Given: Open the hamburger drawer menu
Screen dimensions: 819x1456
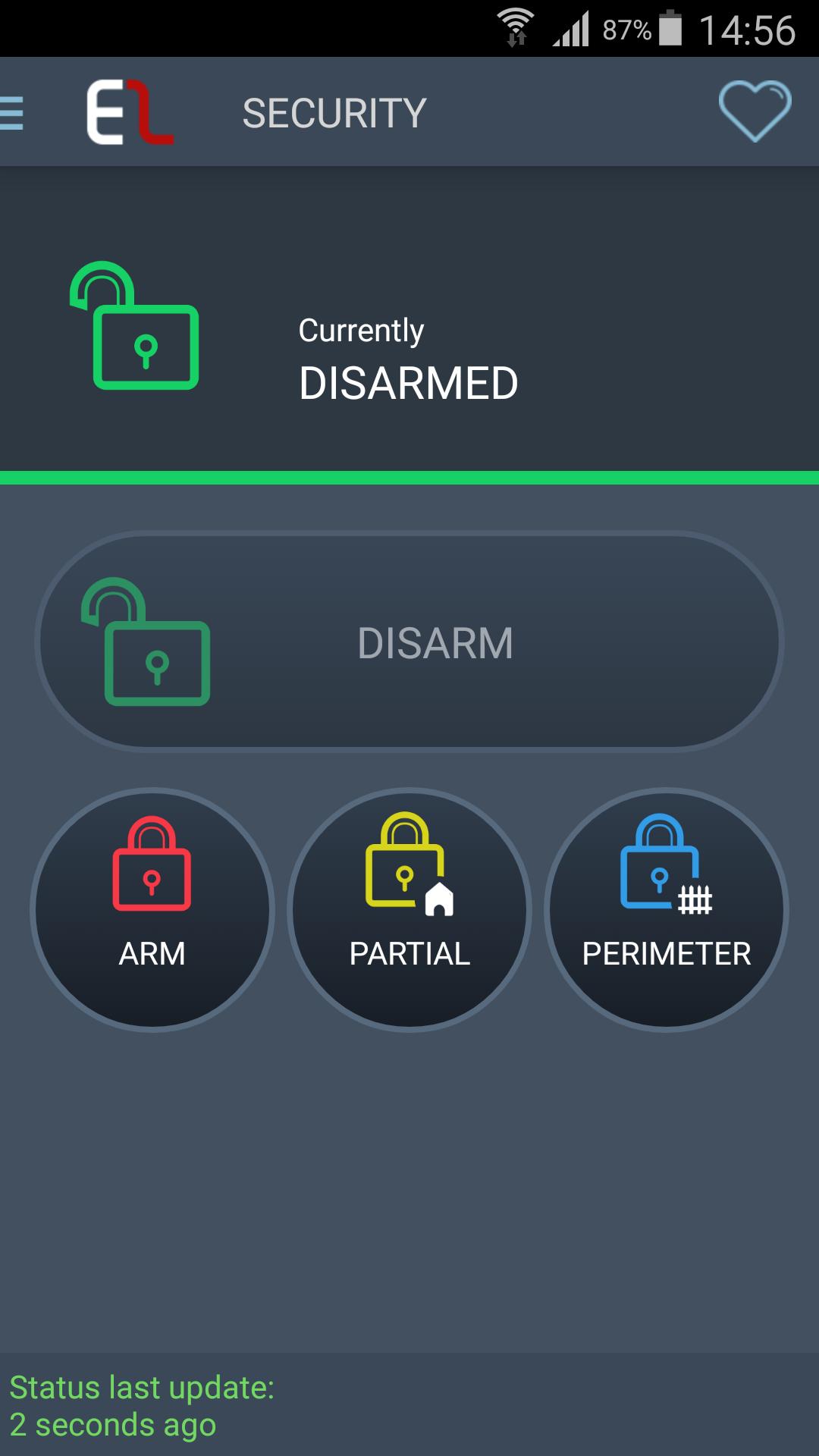Looking at the screenshot, I should [x=13, y=114].
